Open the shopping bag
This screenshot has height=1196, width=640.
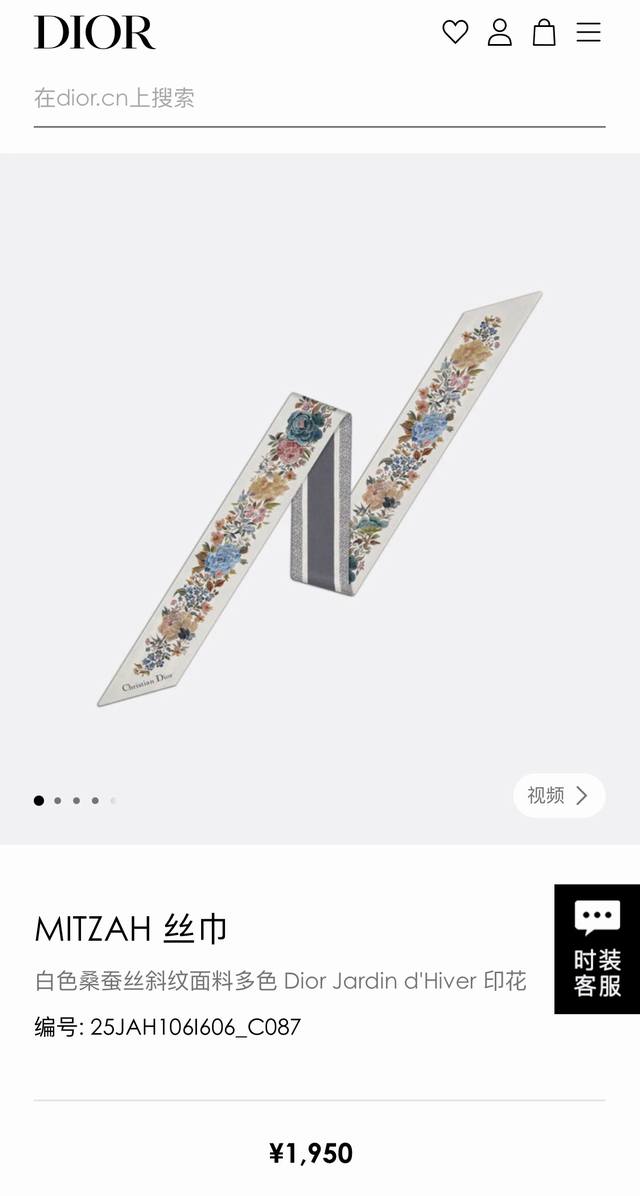pyautogui.click(x=544, y=32)
